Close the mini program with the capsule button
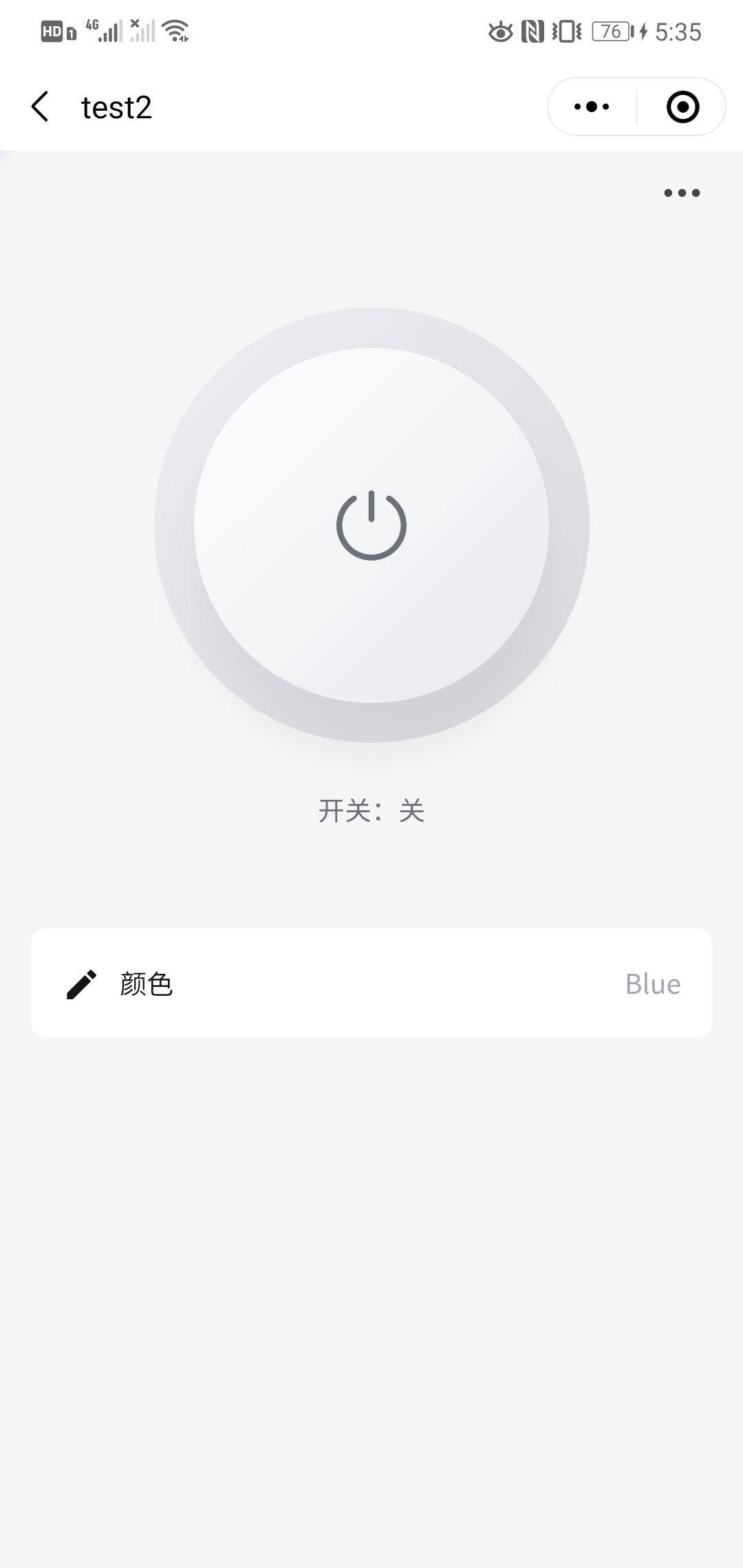 (682, 107)
